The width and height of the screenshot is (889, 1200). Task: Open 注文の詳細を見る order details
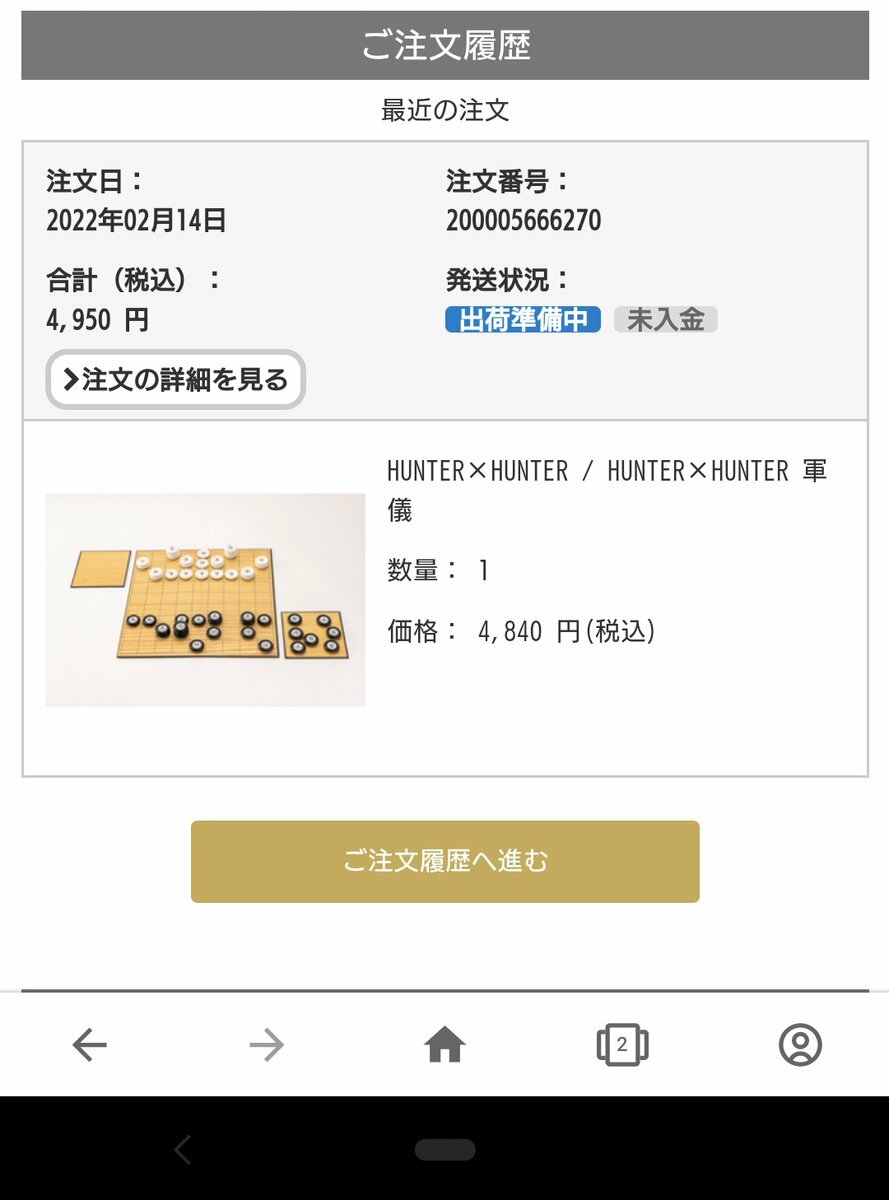175,380
